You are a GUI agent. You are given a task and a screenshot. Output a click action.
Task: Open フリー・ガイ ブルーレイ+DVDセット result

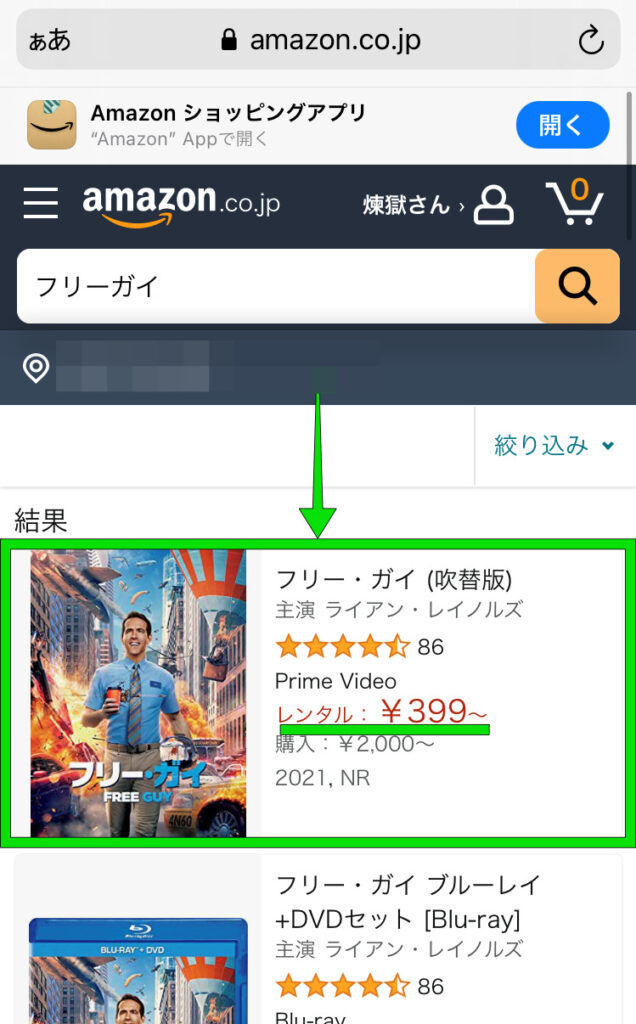coord(317,938)
